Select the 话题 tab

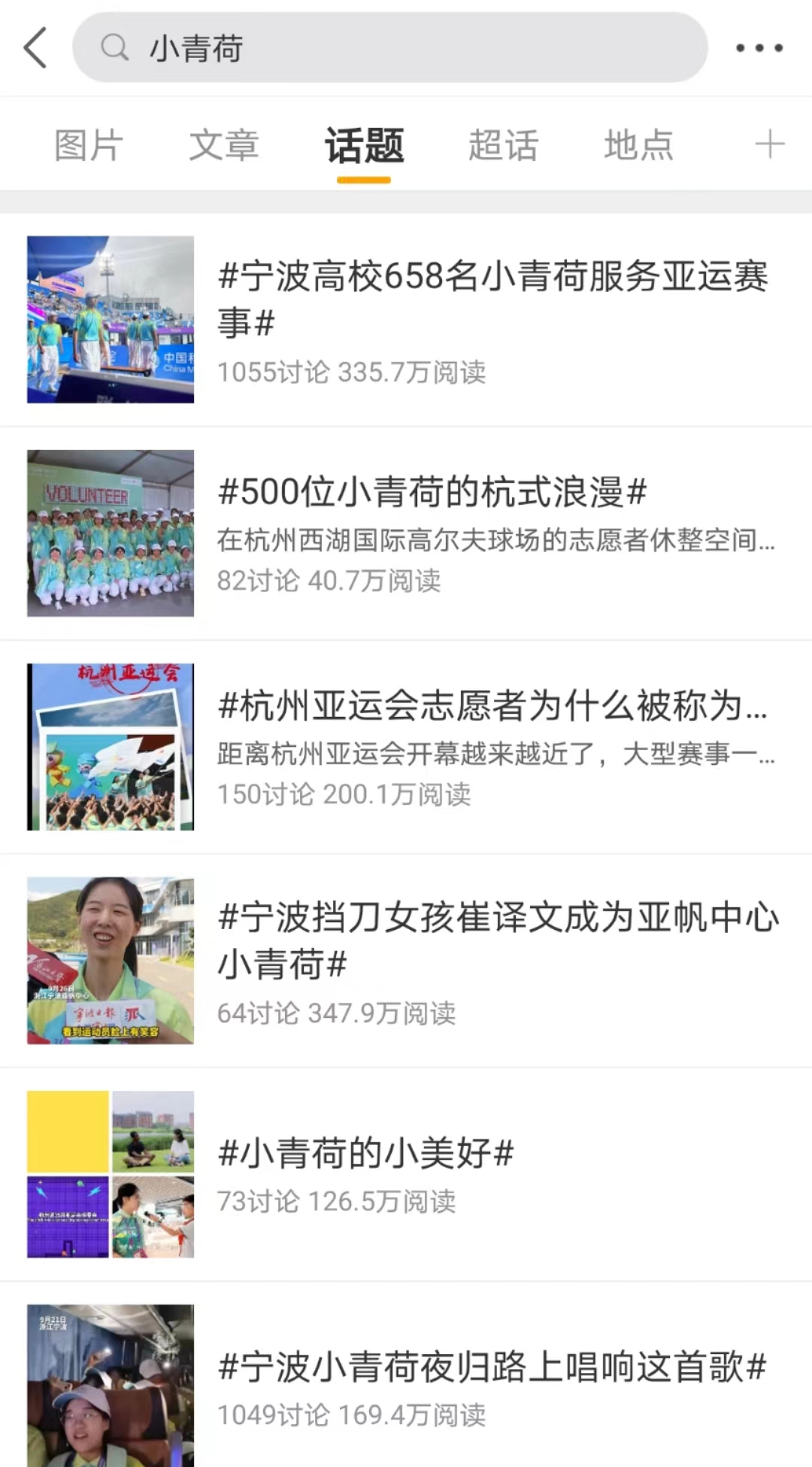pos(364,145)
